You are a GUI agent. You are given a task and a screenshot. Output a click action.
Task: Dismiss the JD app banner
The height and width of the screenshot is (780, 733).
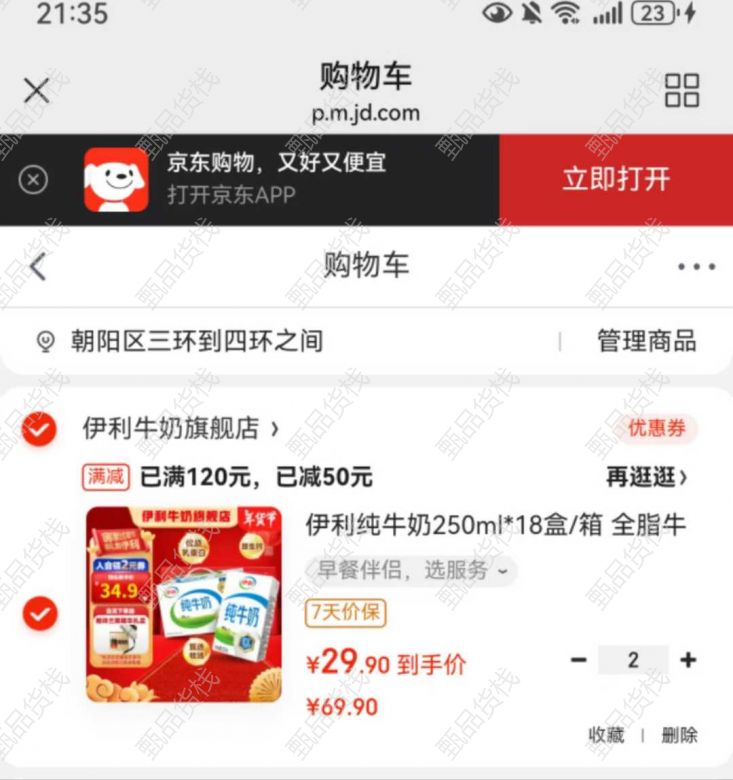[33, 180]
